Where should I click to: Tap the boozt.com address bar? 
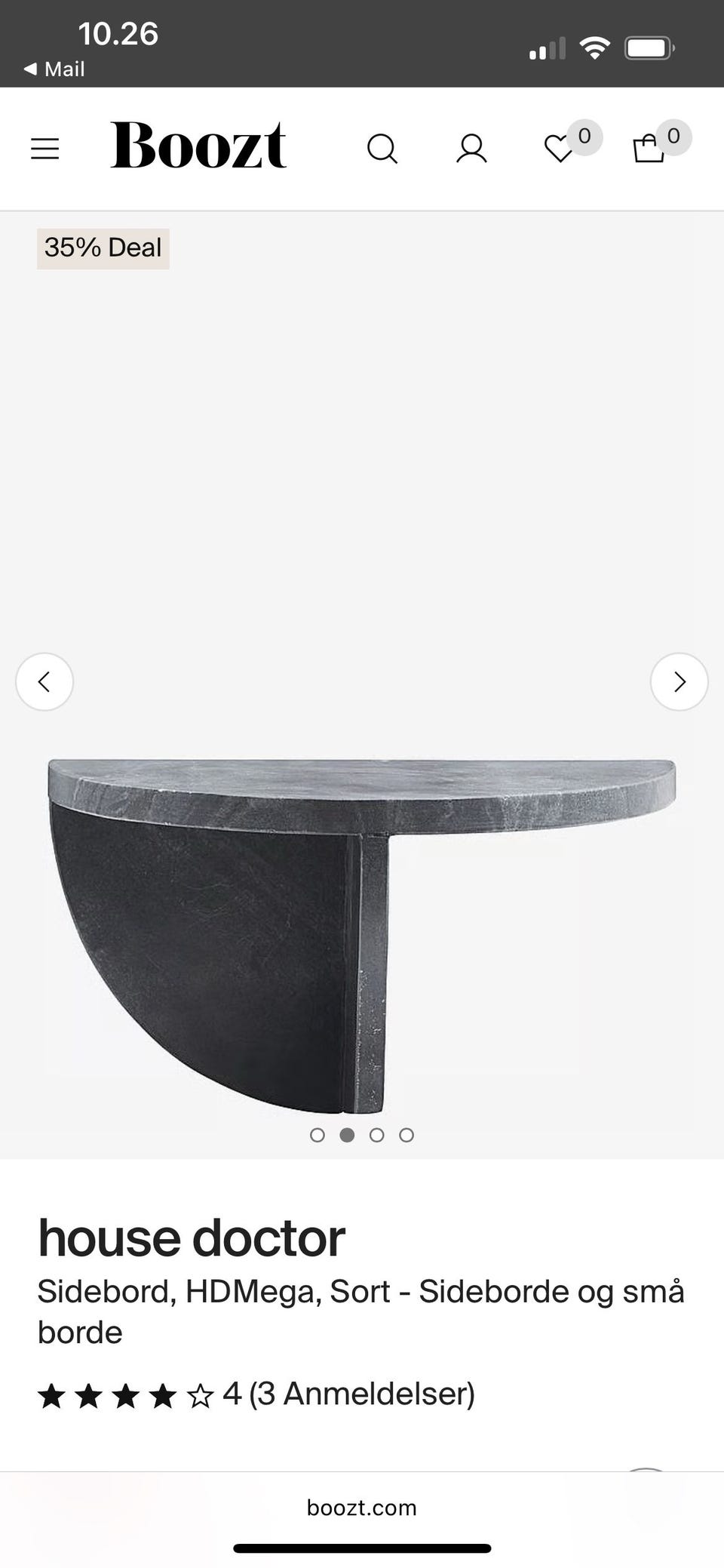(362, 1508)
